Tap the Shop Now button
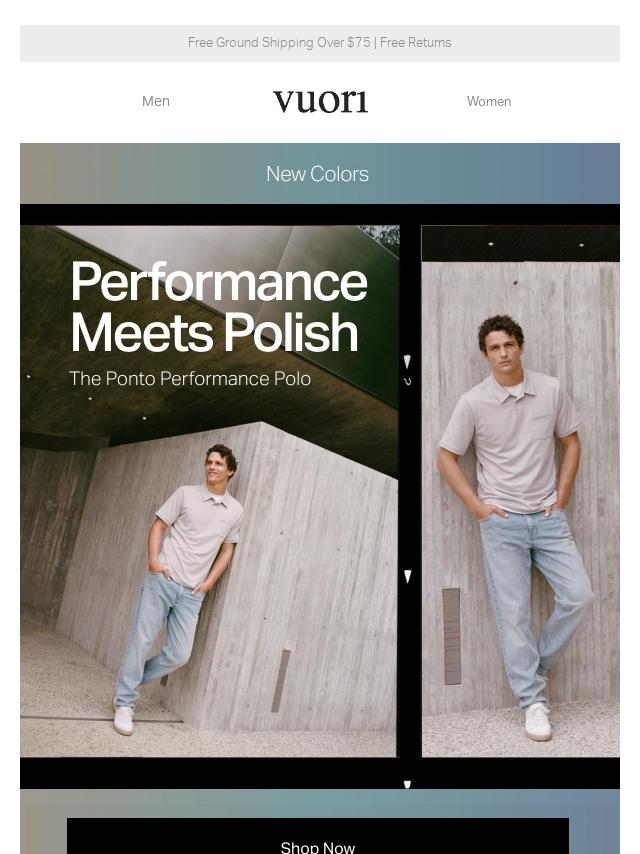This screenshot has height=854, width=640. [x=318, y=840]
